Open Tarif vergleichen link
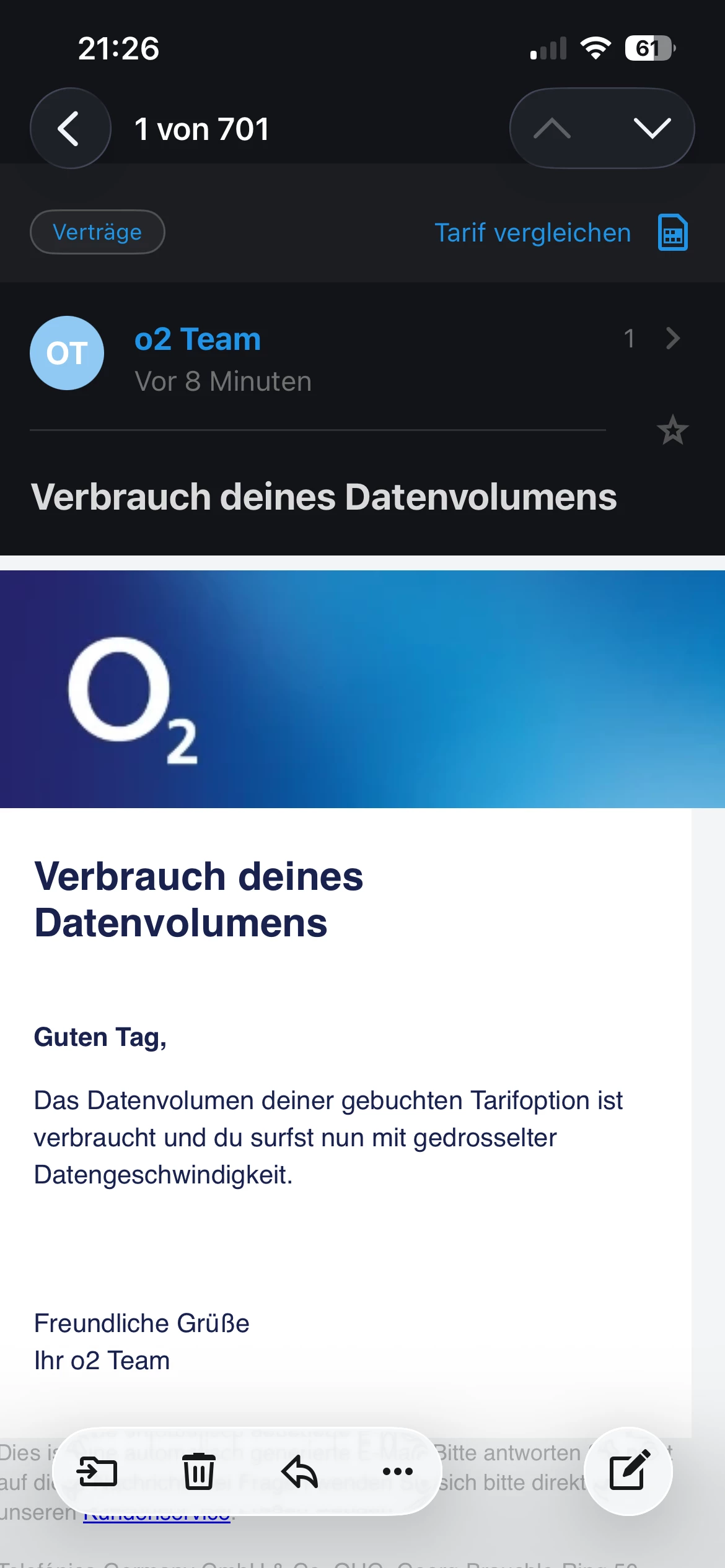 coord(533,233)
